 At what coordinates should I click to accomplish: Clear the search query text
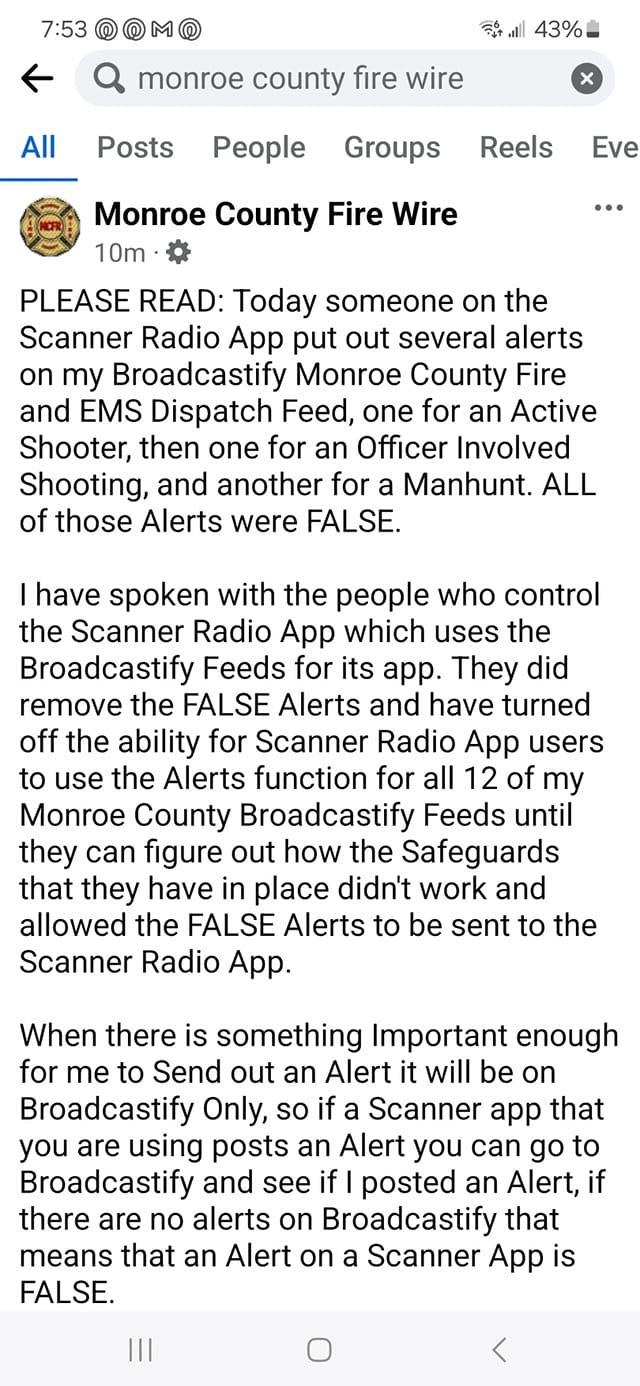click(590, 80)
